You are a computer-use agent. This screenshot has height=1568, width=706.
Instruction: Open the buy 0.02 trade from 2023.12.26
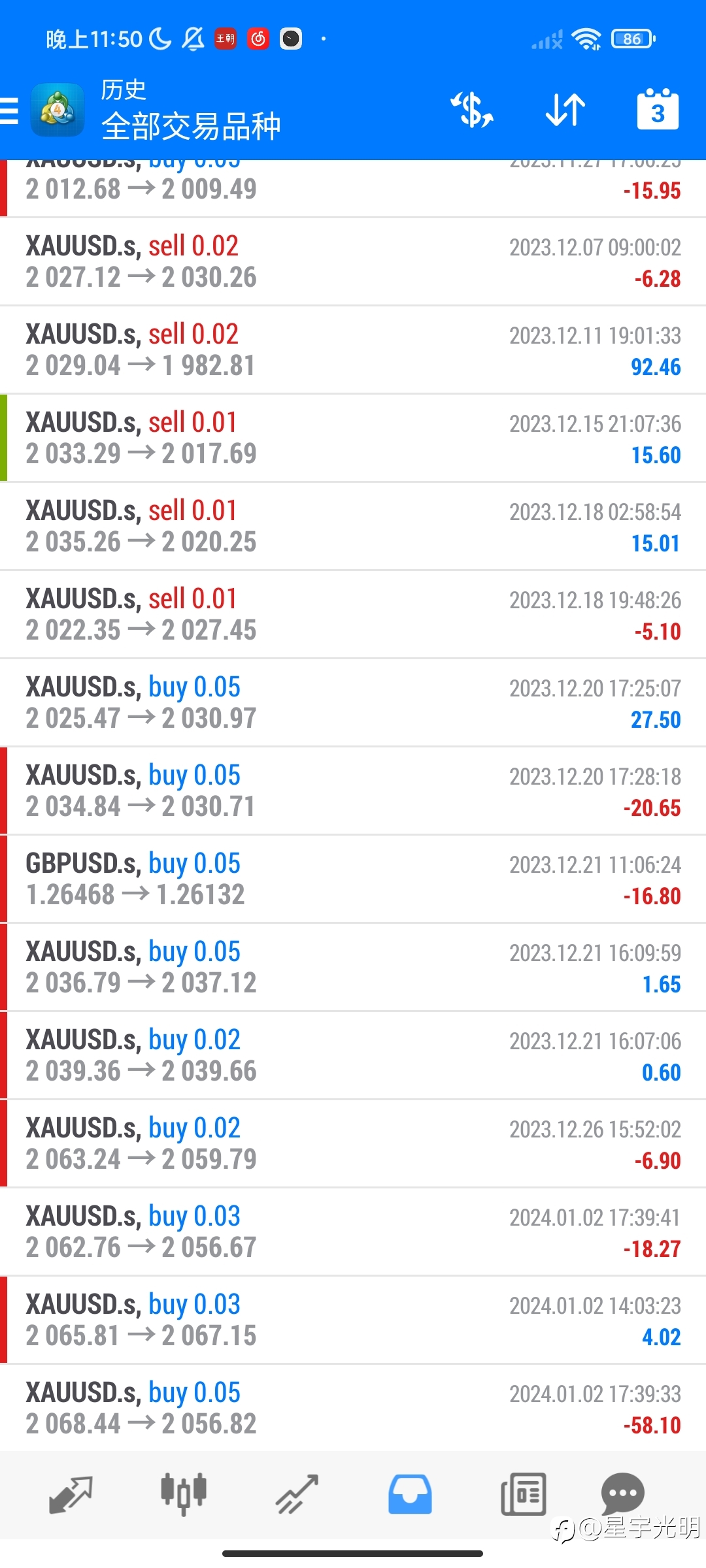353,1144
